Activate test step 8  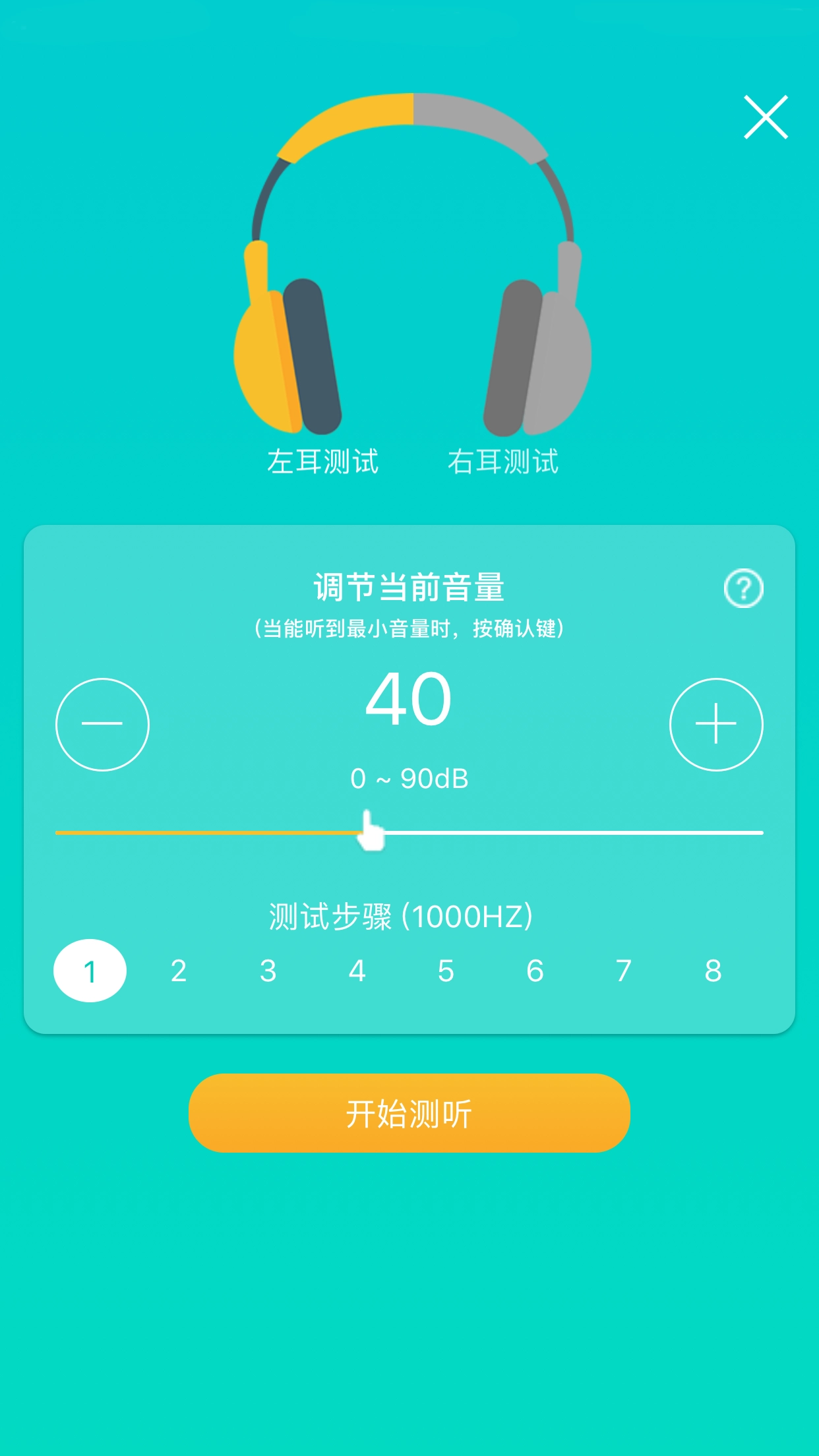coord(712,969)
